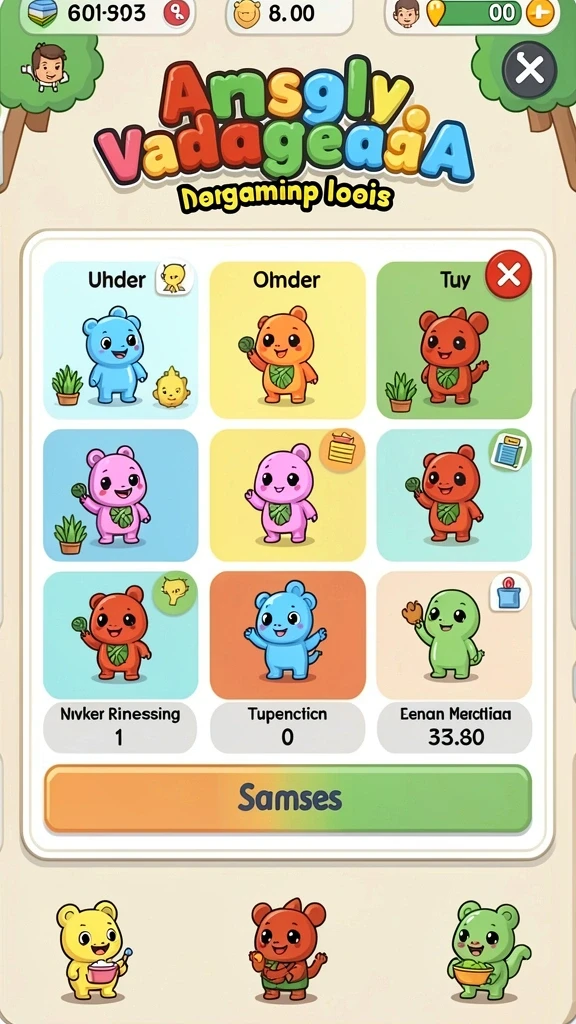Pick the green bear holding a salad bowl

pyautogui.click(x=487, y=950)
